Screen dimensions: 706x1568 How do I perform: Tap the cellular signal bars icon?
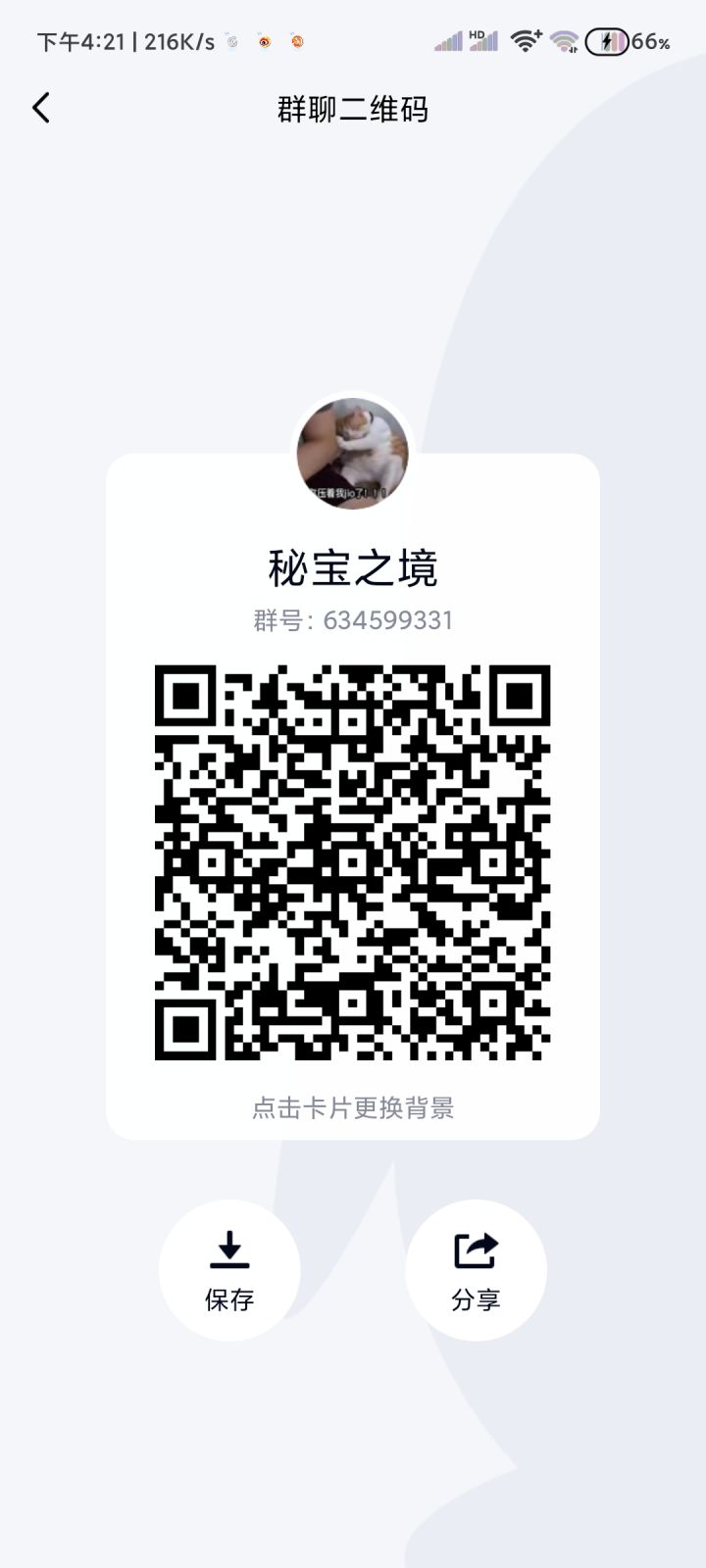[x=448, y=41]
